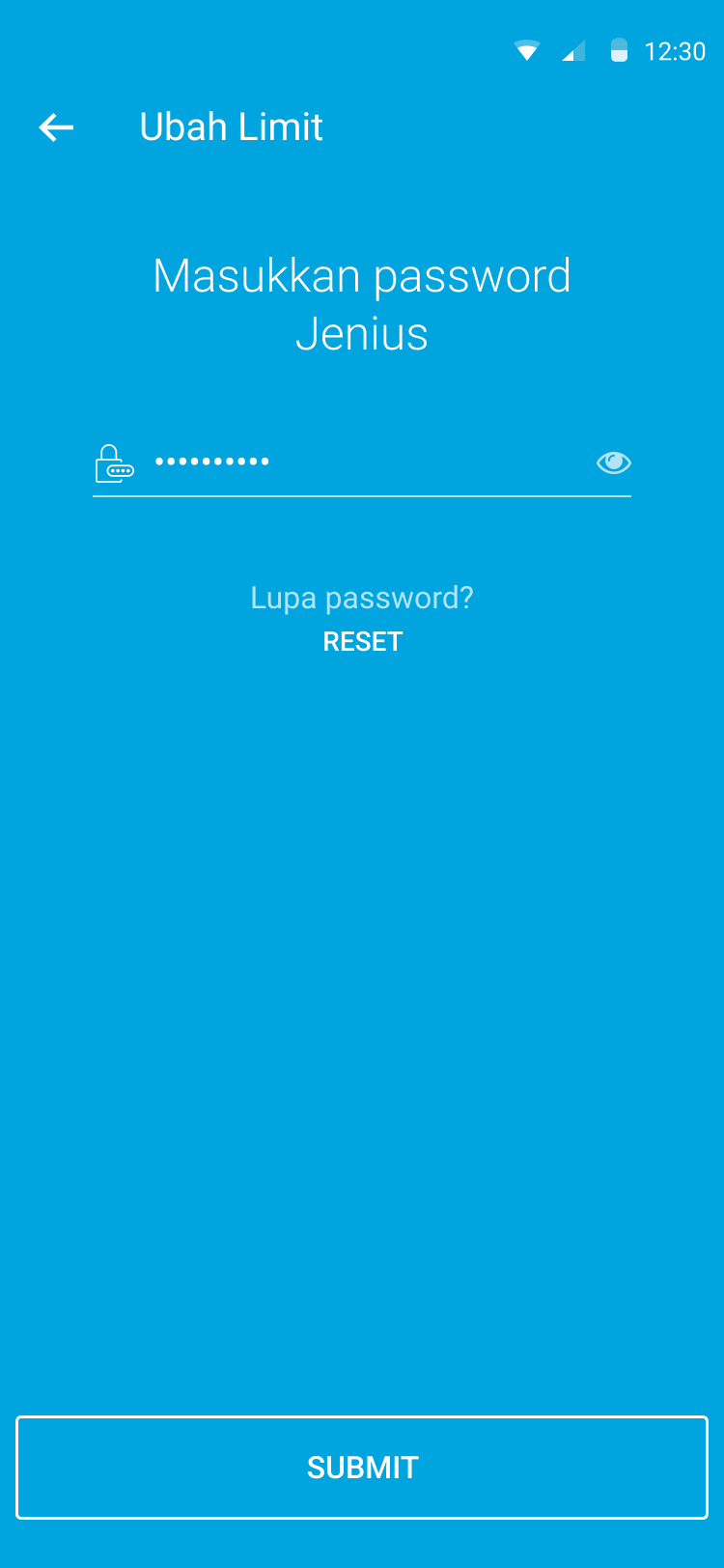Submit the entered password
This screenshot has height=1568, width=724.
(362, 1467)
